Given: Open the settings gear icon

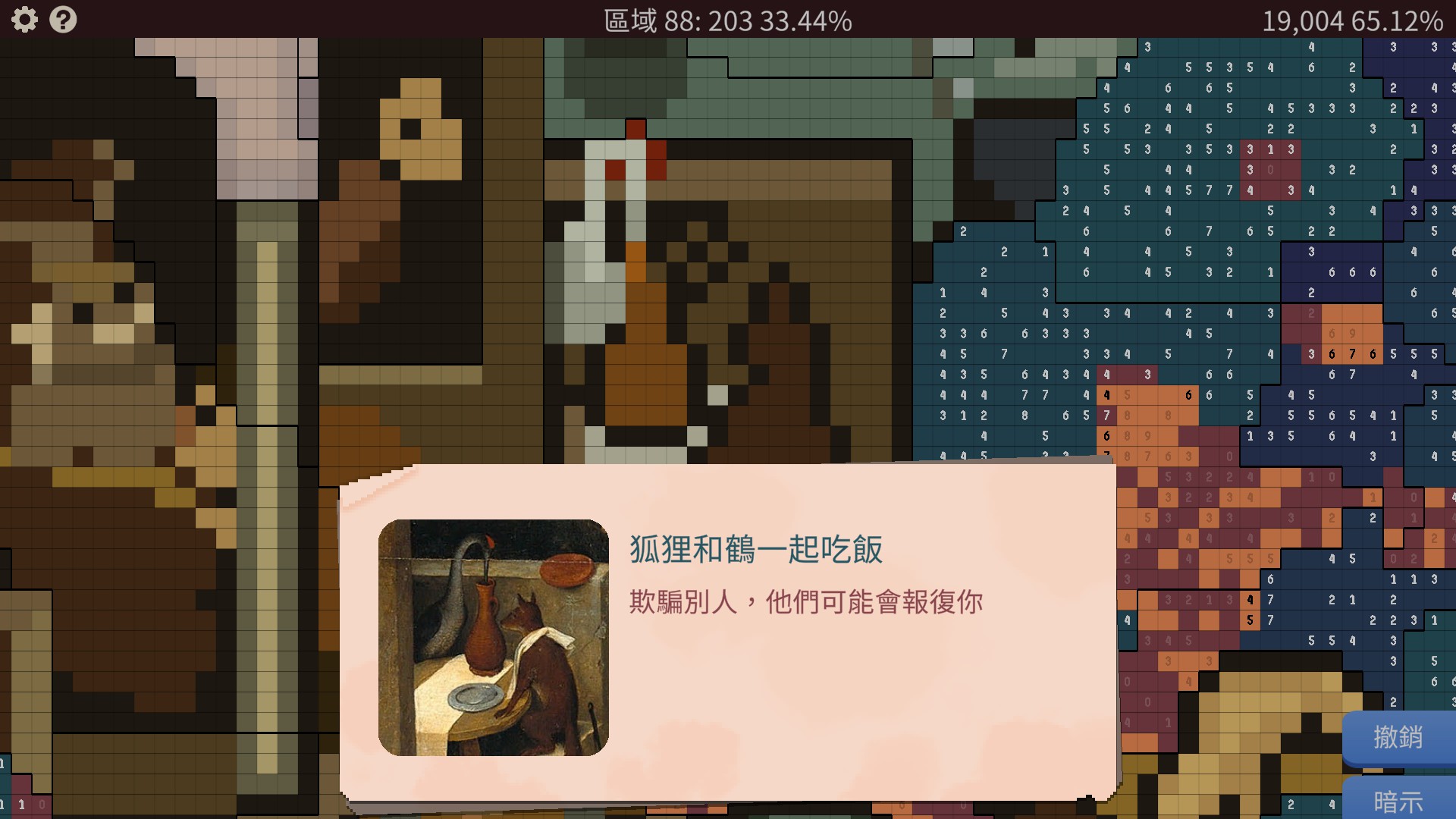Looking at the screenshot, I should (x=24, y=20).
